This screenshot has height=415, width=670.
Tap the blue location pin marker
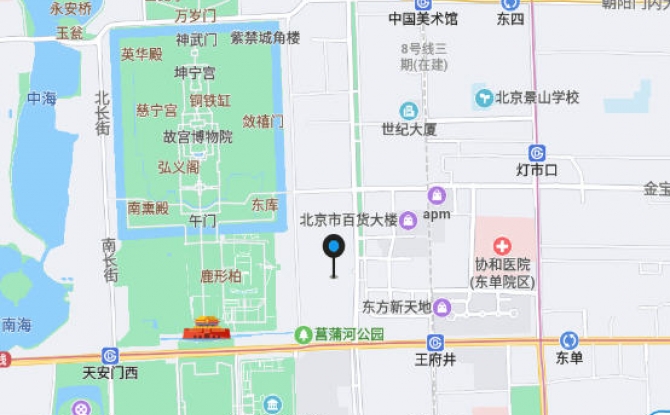point(334,247)
